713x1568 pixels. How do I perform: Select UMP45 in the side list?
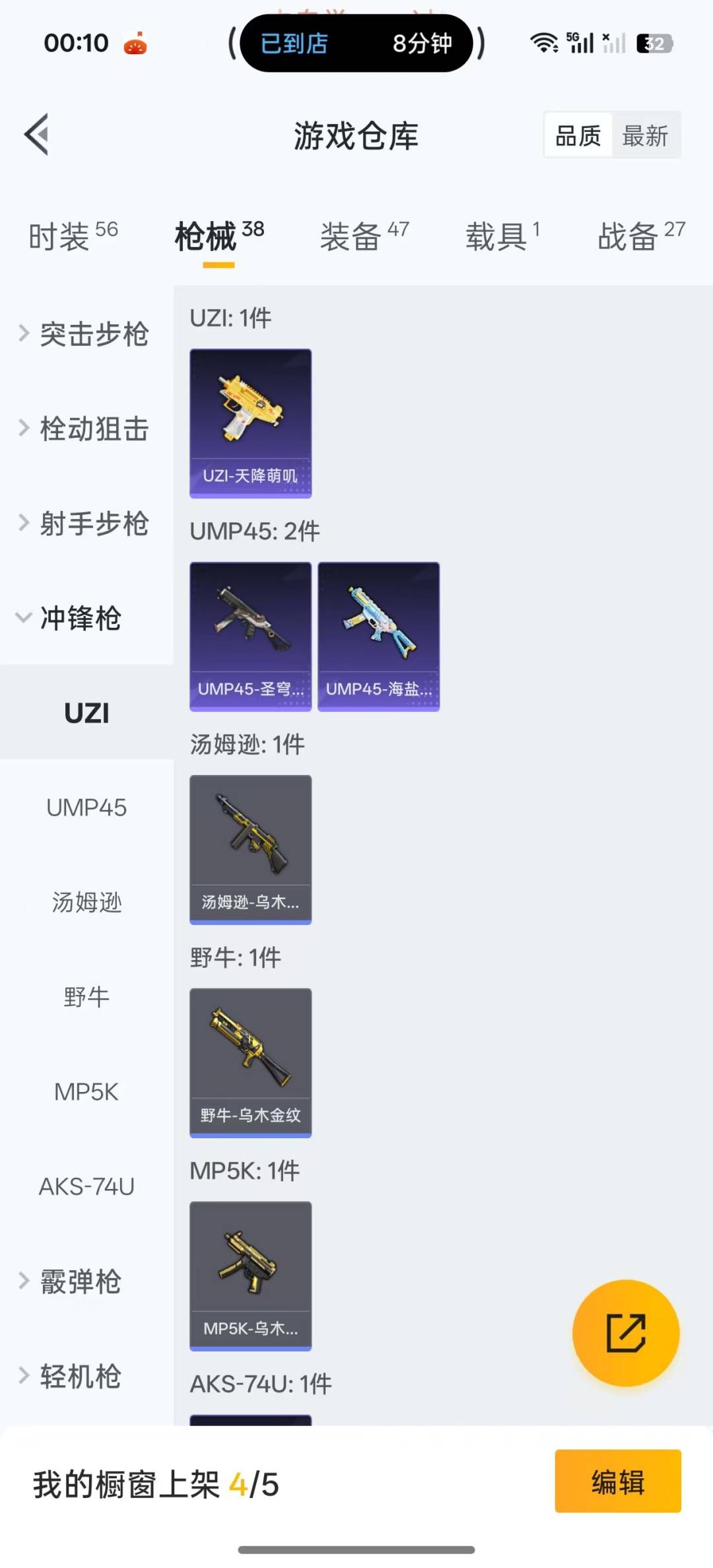pos(86,807)
